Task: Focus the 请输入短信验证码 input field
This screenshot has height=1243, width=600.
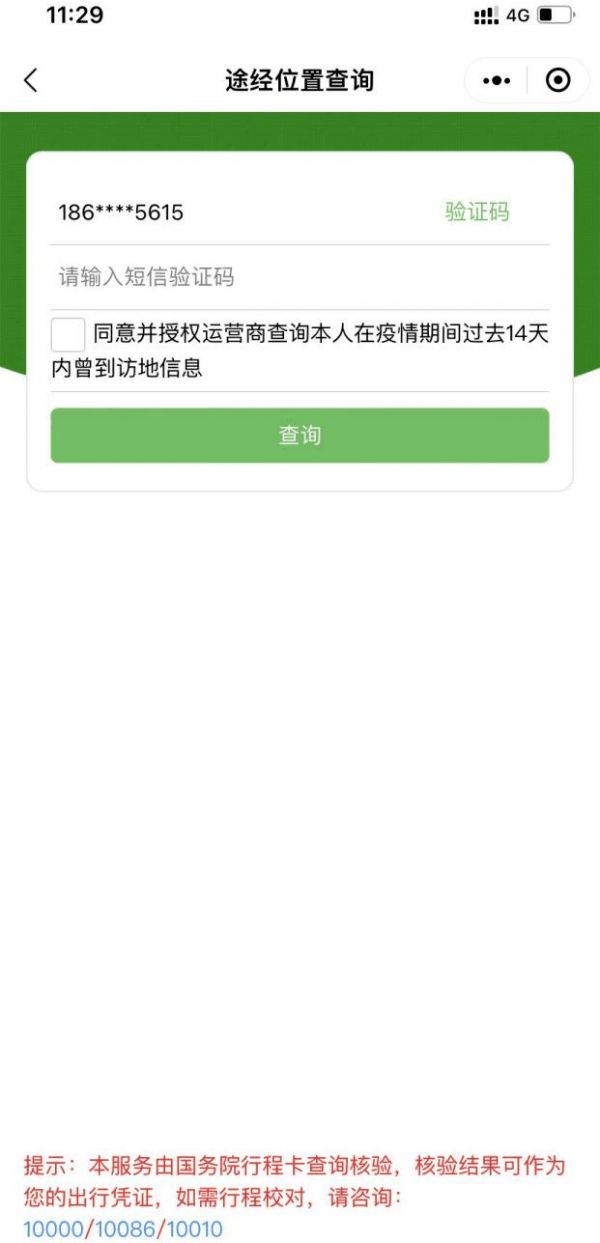Action: 300,277
